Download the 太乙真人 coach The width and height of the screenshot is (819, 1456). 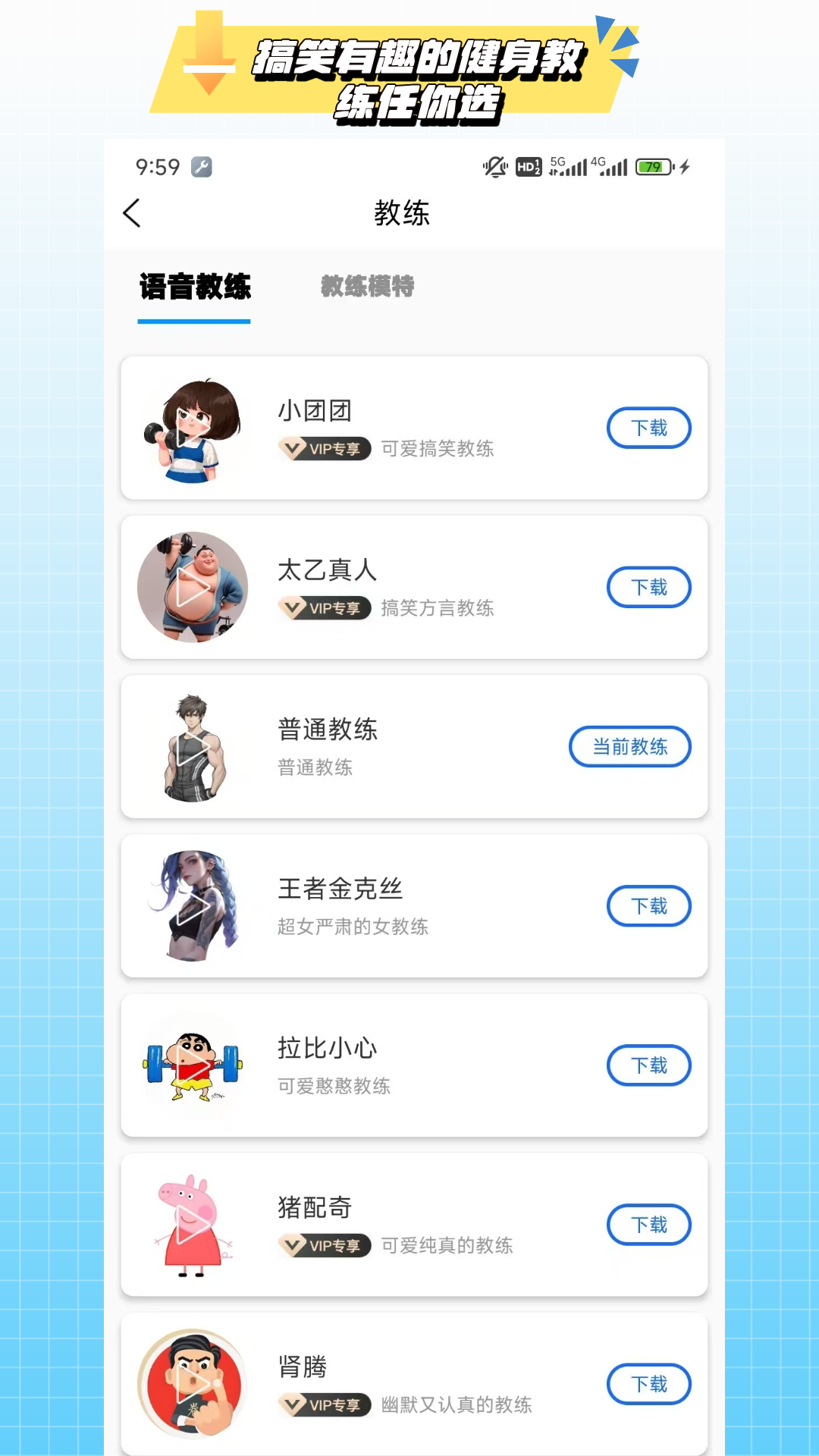tap(649, 587)
